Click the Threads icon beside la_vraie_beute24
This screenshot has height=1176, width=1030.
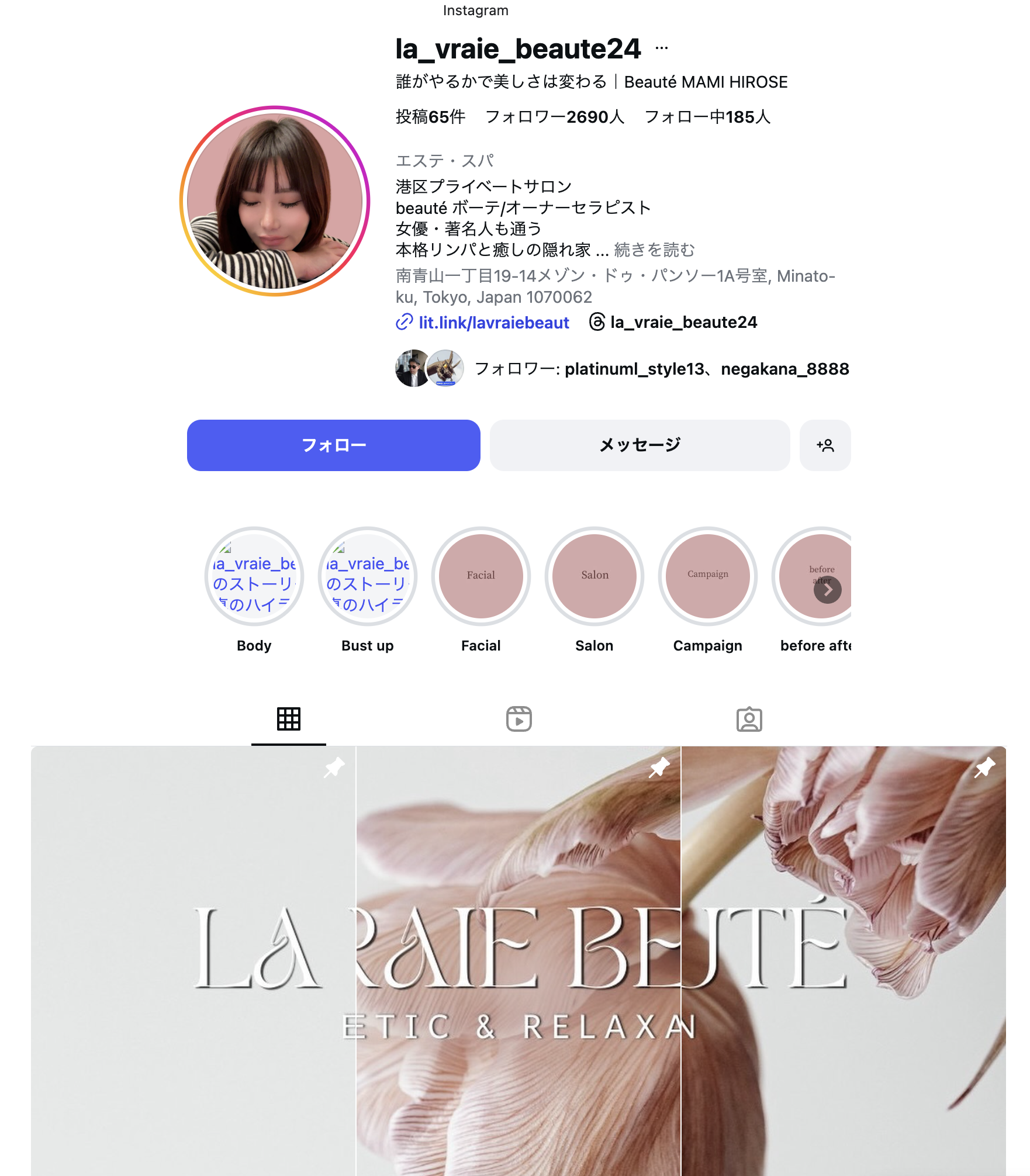[x=596, y=323]
